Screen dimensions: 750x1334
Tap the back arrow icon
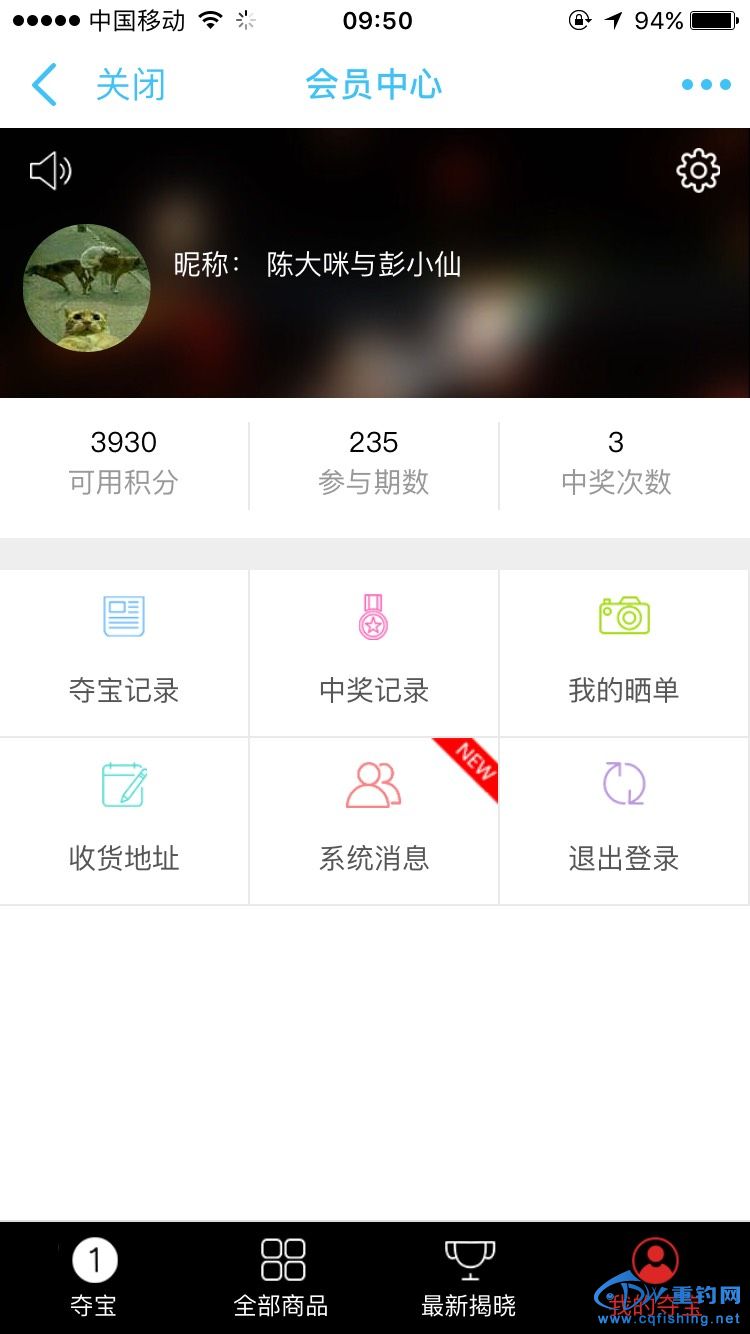point(44,85)
